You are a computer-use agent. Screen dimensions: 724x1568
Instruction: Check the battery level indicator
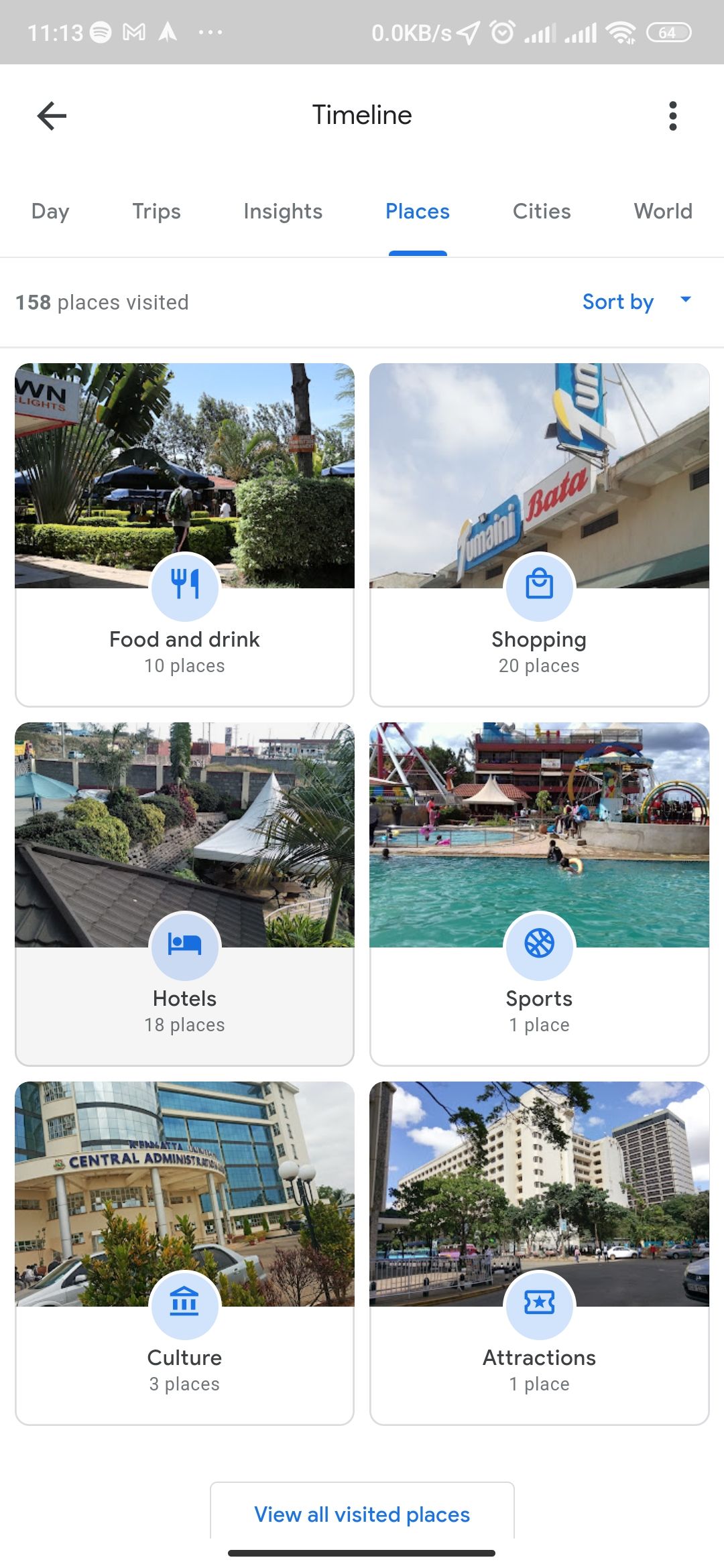(x=668, y=32)
